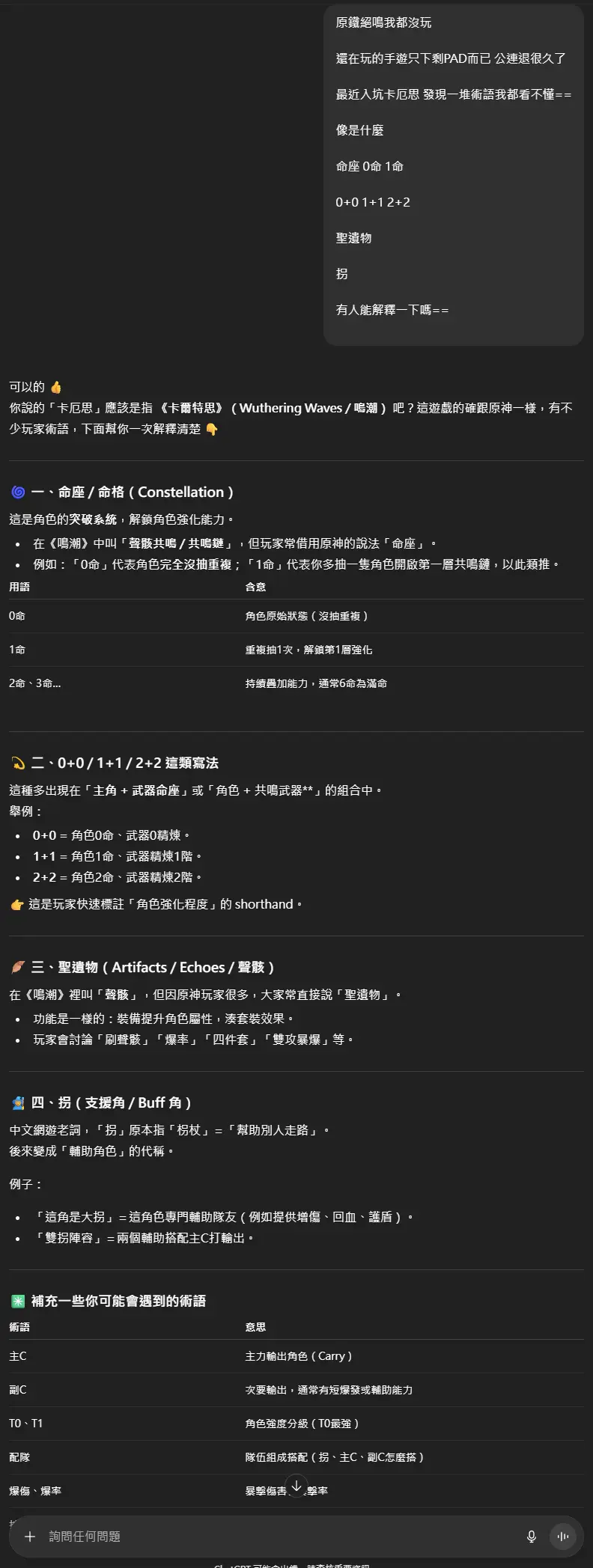593x1568 pixels.
Task: Jump to bottom with down arrow button
Action: [296, 1486]
